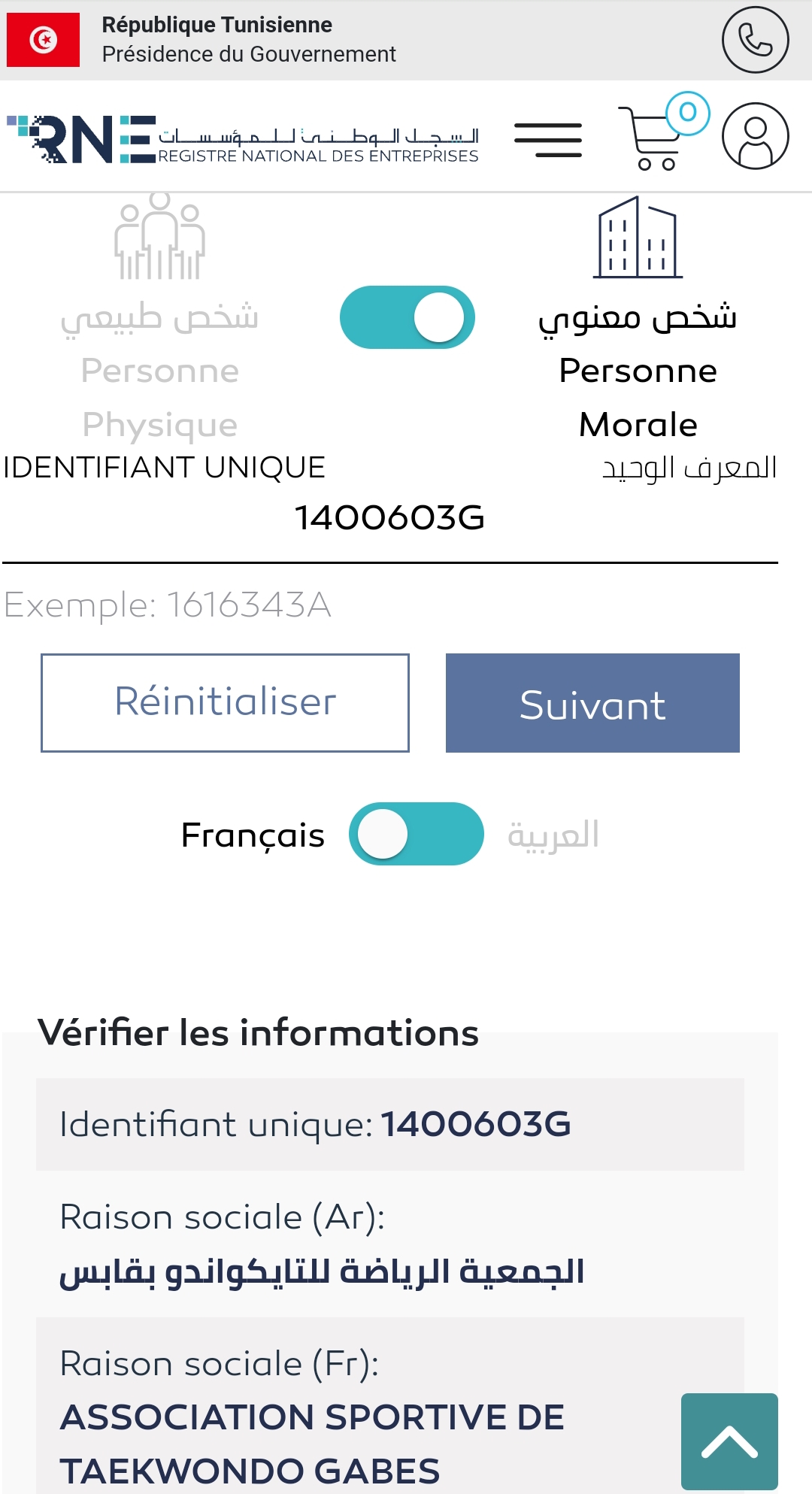Tap the scroll-to-top arrow button
The image size is (812, 1494).
(729, 1441)
